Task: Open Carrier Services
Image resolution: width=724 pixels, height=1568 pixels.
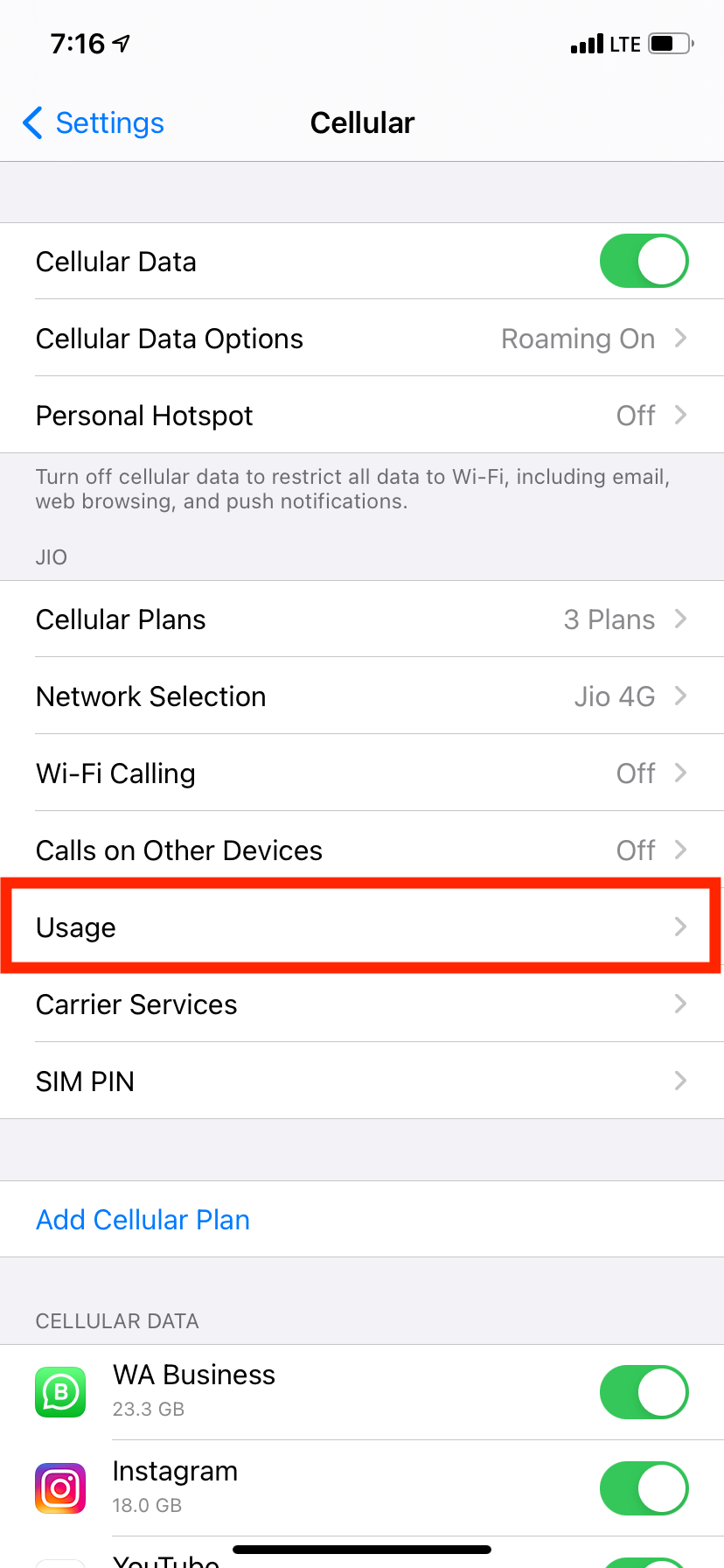Action: pyautogui.click(x=362, y=1004)
